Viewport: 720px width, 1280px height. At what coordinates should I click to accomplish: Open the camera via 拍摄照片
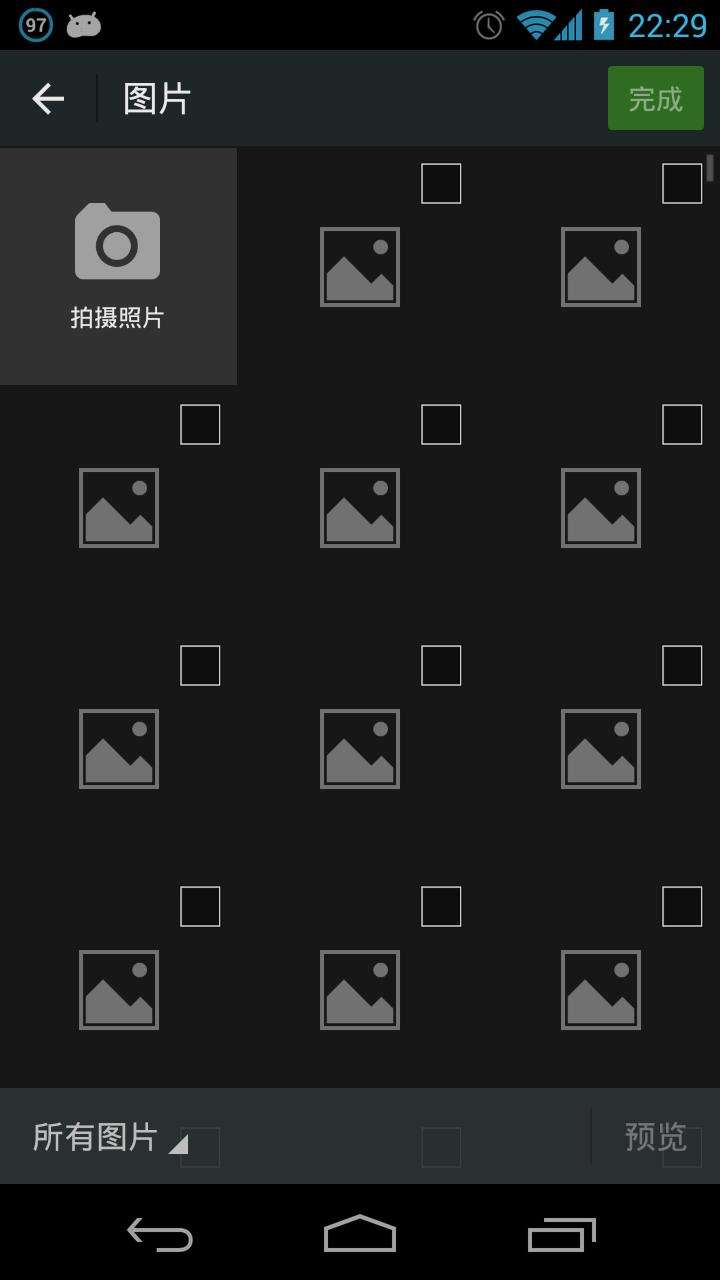click(x=118, y=266)
